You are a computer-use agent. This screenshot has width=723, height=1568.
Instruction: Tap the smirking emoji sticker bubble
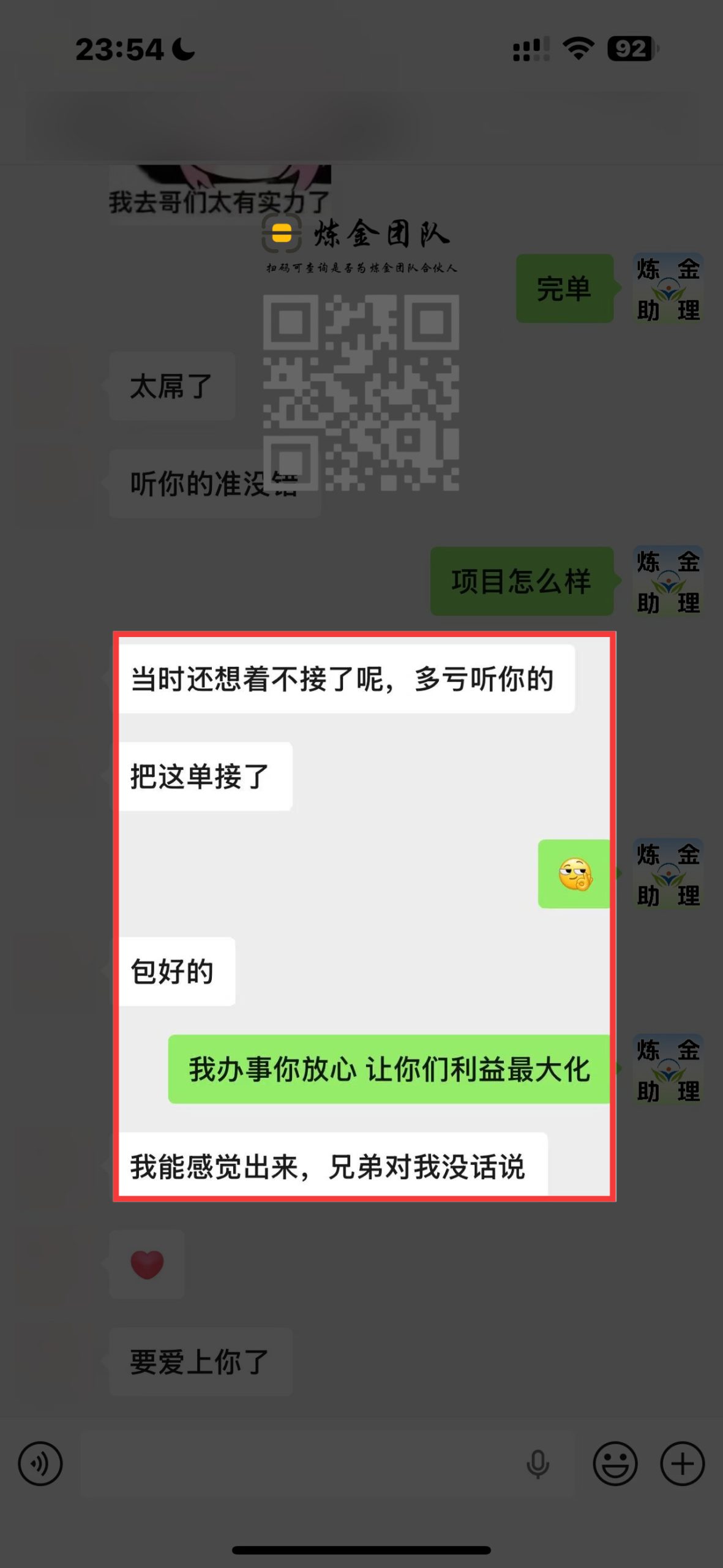pyautogui.click(x=573, y=874)
